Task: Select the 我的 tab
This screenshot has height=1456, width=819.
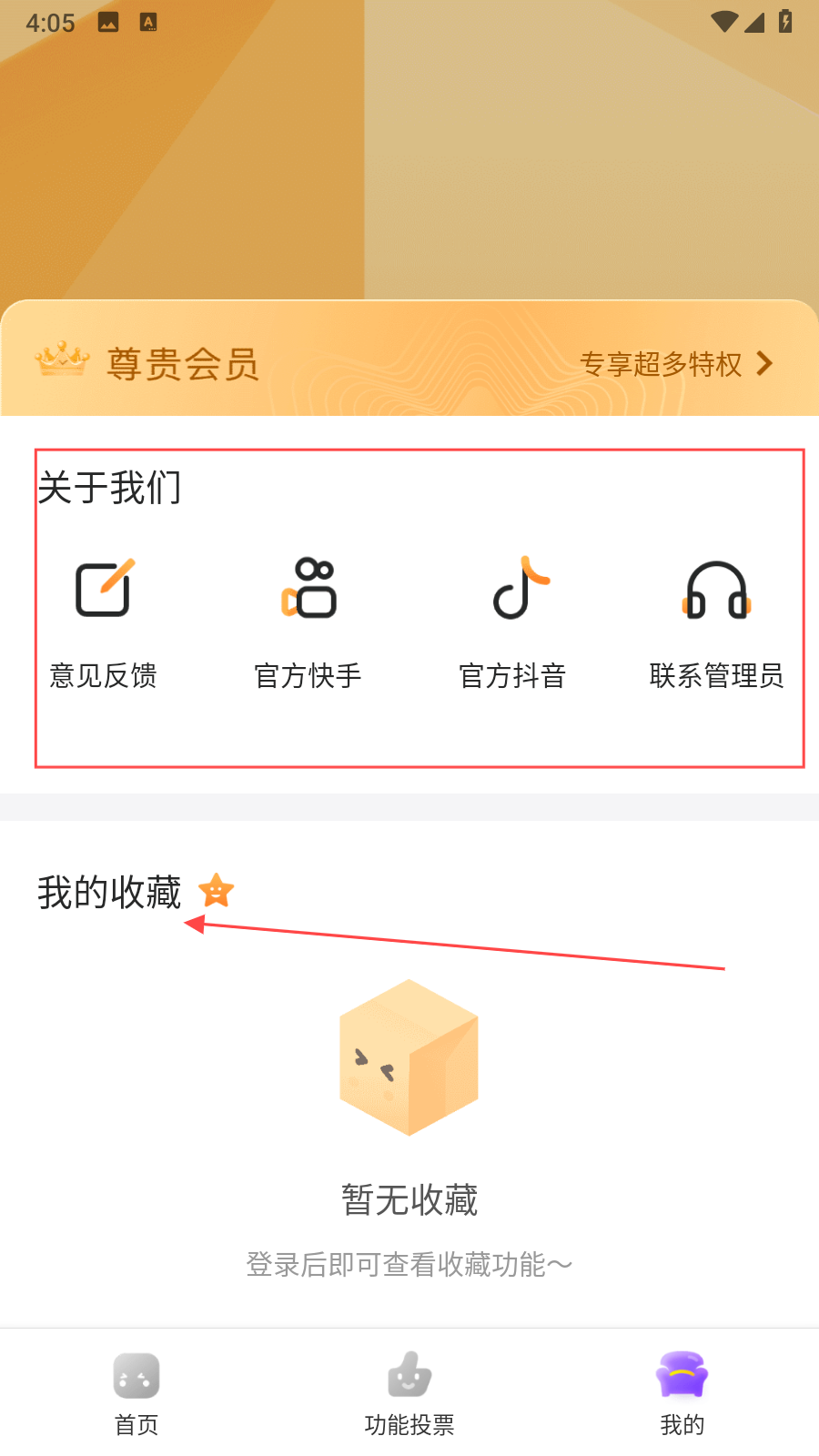Action: point(682,1392)
